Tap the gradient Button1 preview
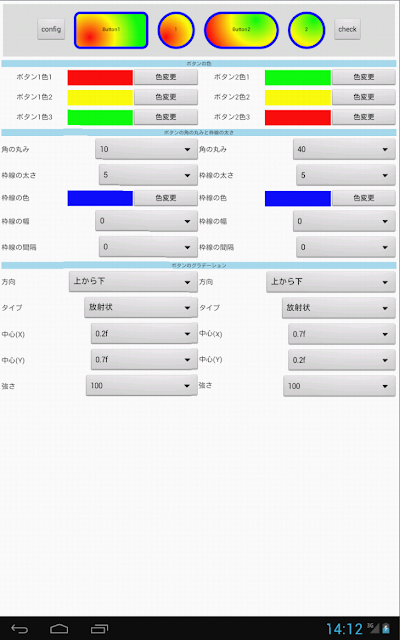The image size is (400, 640). tap(111, 30)
